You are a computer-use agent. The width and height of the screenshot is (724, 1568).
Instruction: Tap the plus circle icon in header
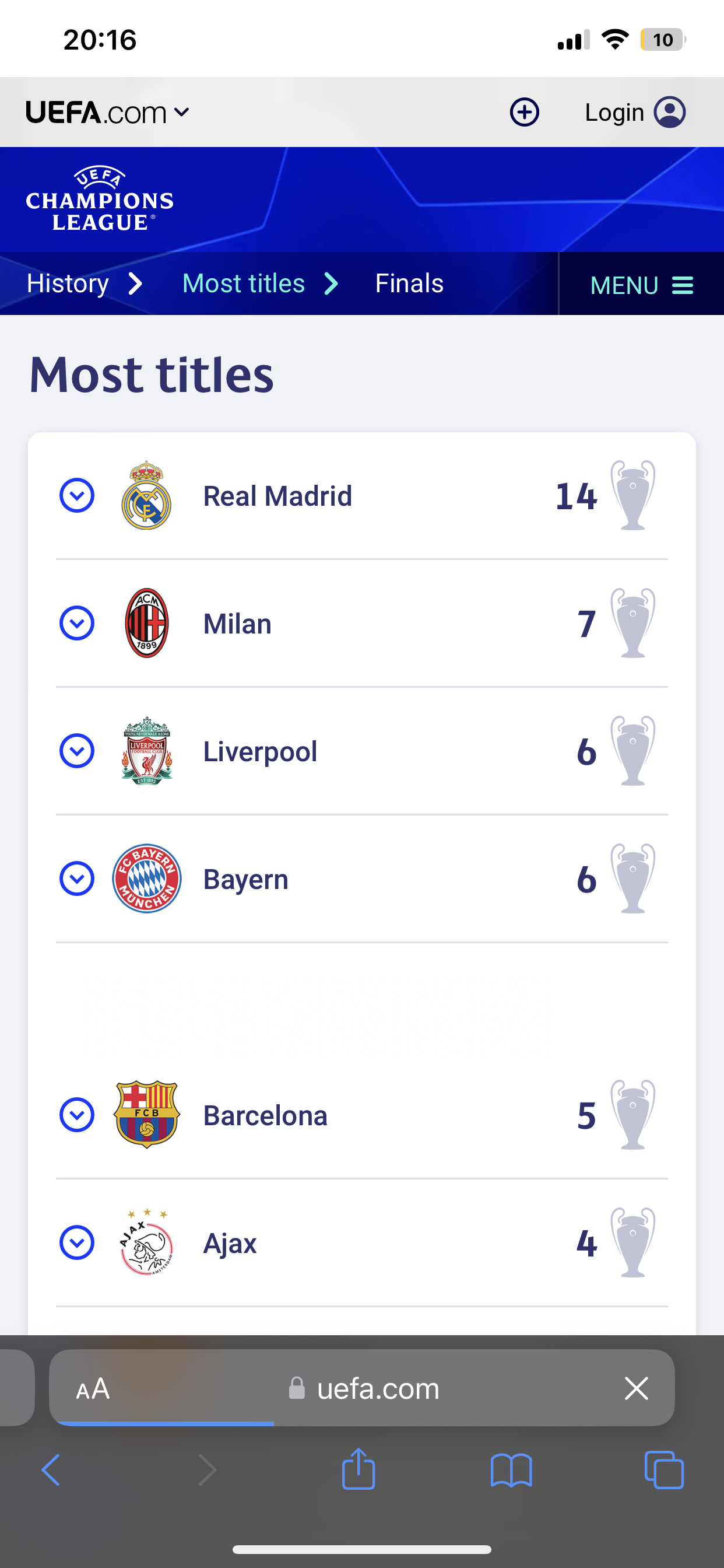pos(524,113)
